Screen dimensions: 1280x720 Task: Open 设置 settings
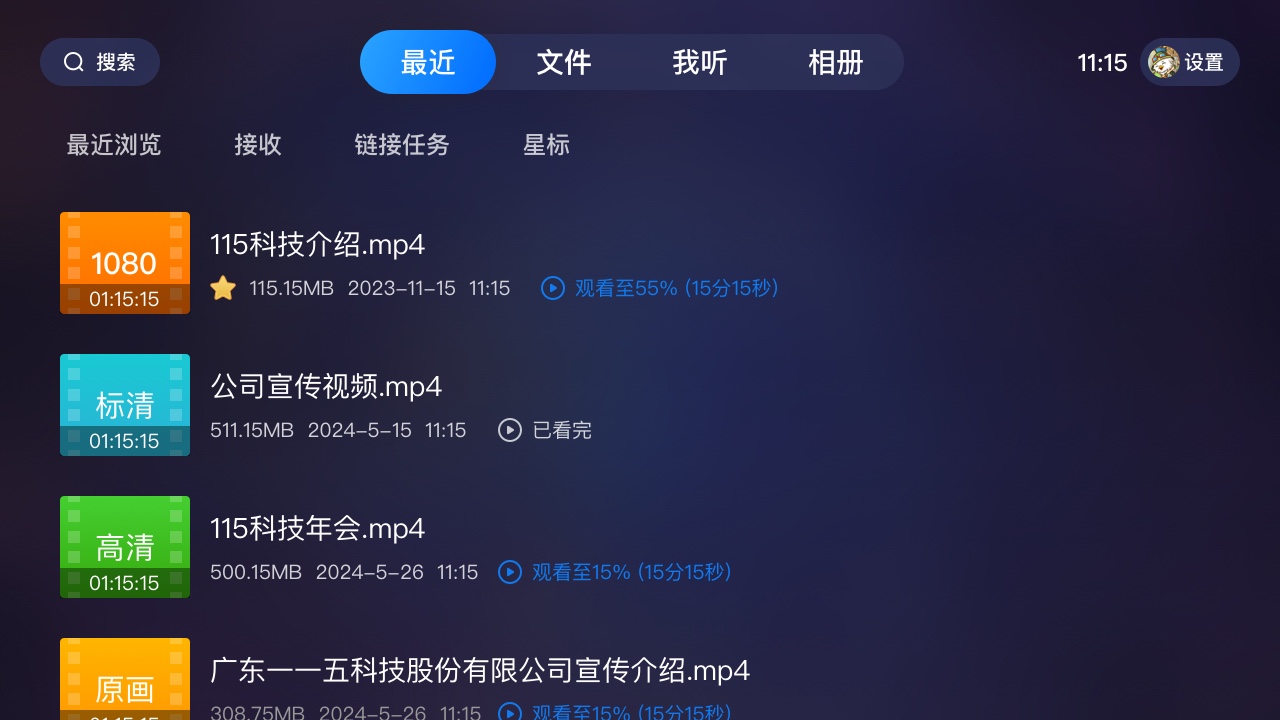pos(1190,62)
